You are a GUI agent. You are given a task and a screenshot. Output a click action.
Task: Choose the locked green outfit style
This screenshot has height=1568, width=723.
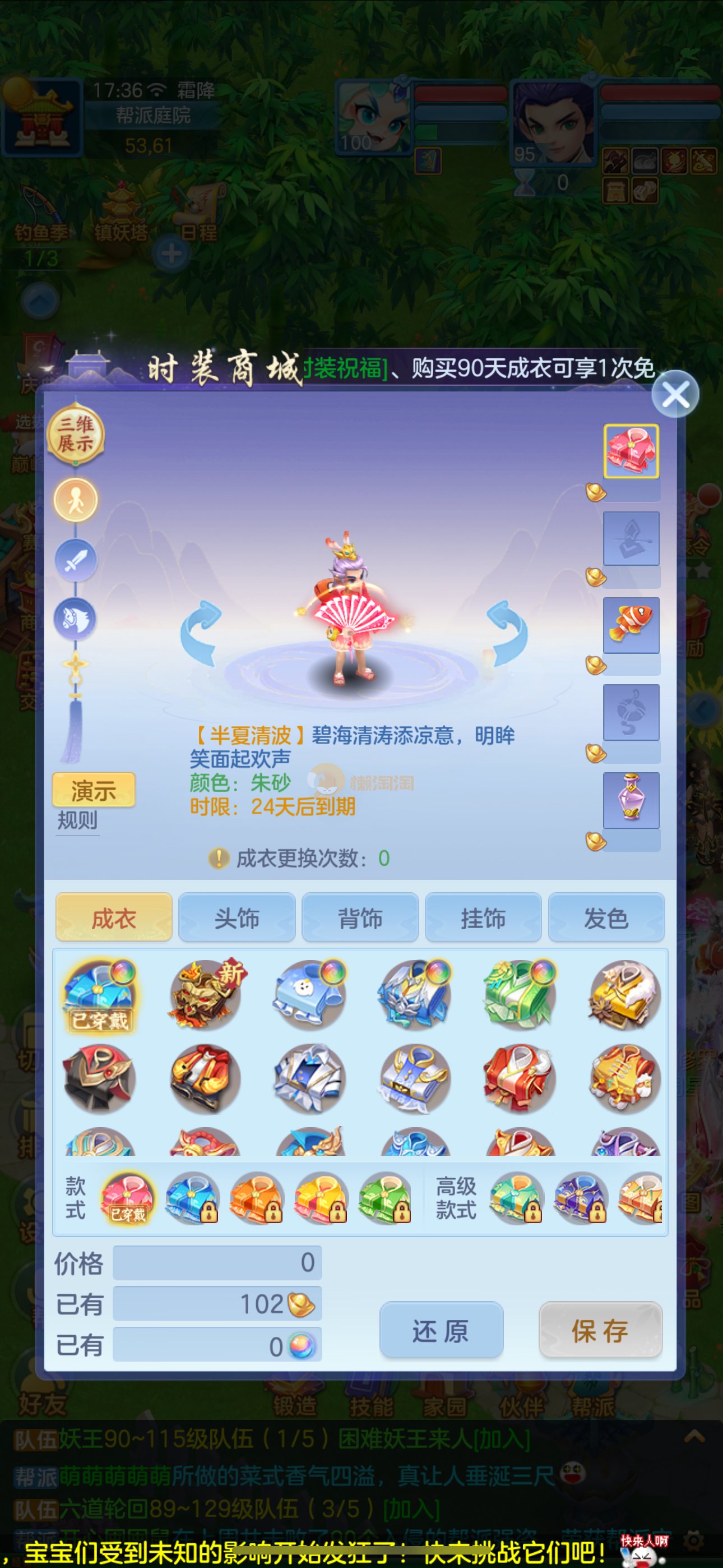coord(385,1198)
